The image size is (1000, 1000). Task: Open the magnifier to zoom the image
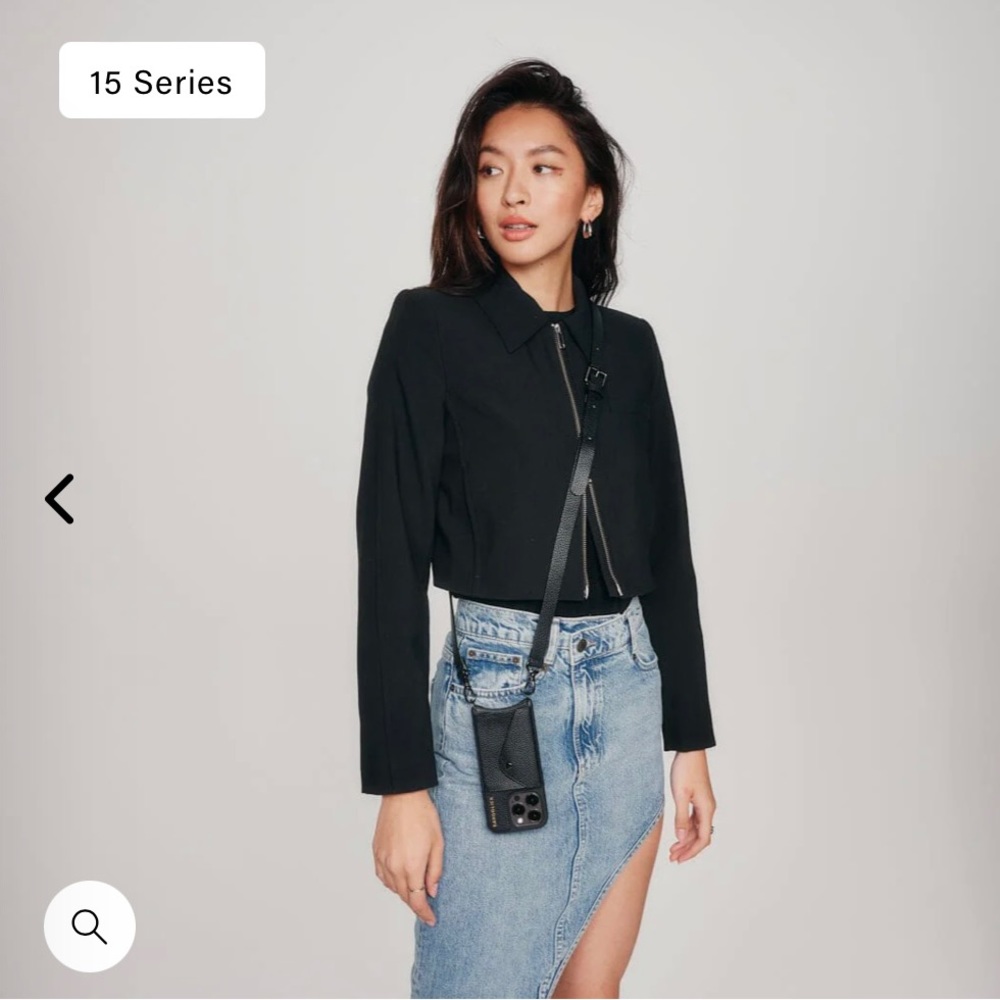pos(89,926)
